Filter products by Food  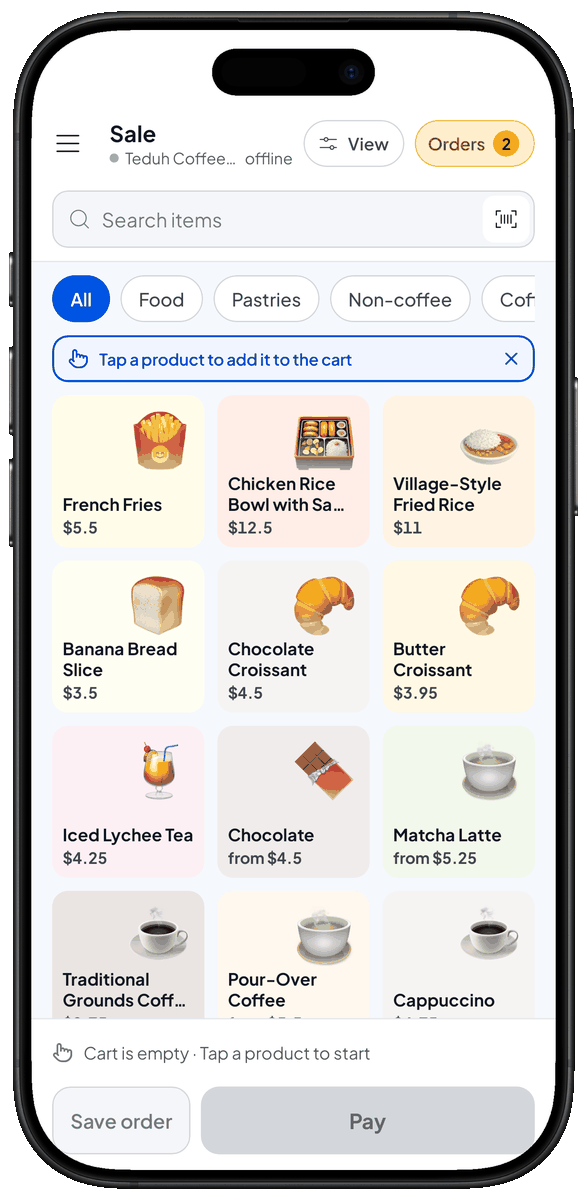tap(161, 299)
